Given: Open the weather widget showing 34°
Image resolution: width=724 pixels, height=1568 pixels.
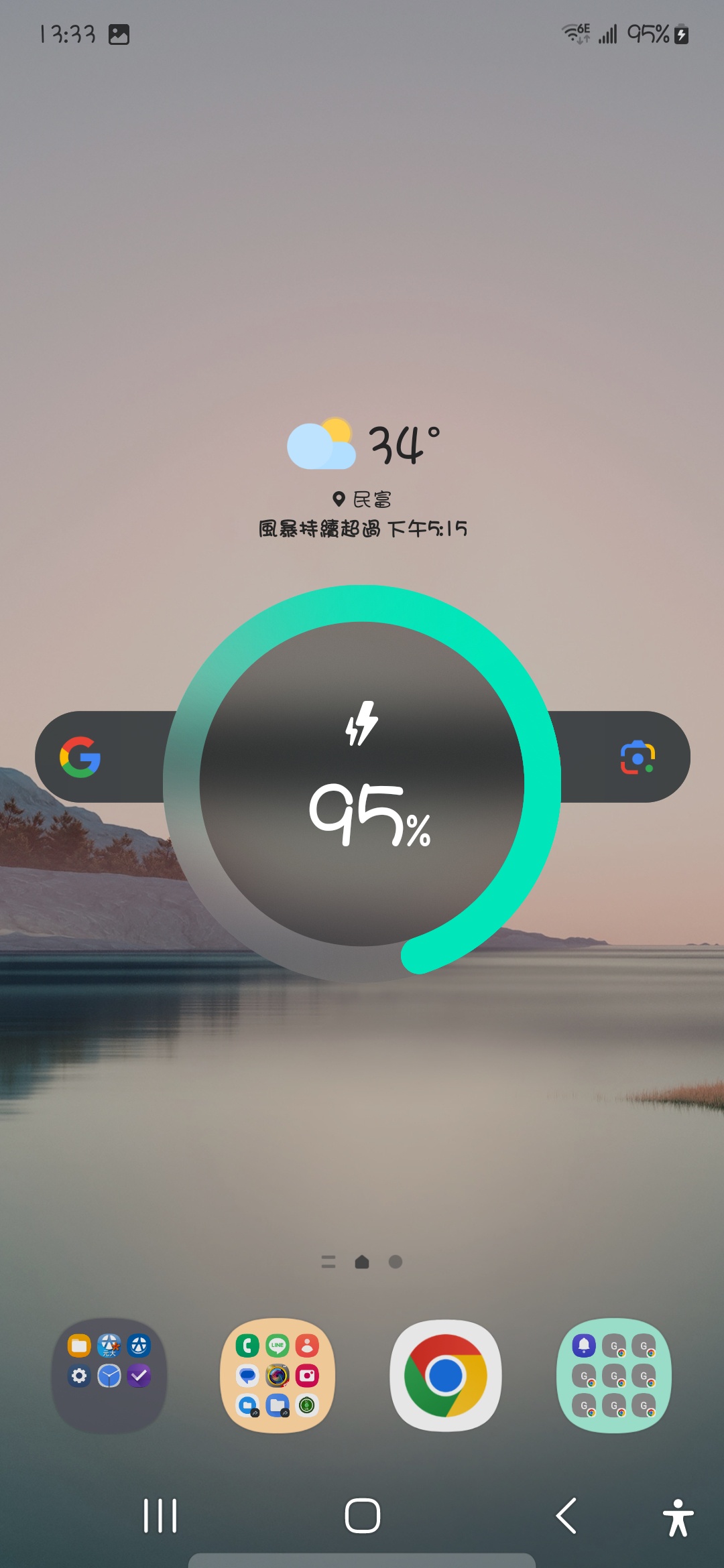Looking at the screenshot, I should (x=363, y=446).
